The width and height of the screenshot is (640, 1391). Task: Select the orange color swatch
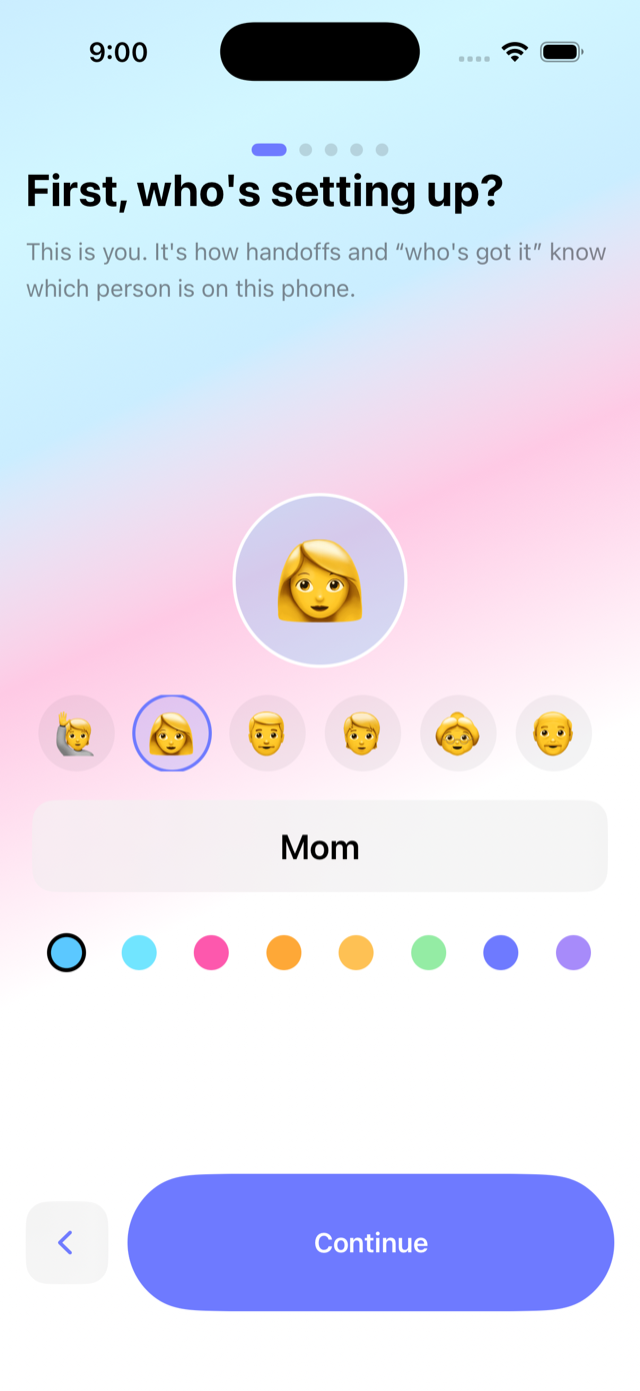(284, 953)
